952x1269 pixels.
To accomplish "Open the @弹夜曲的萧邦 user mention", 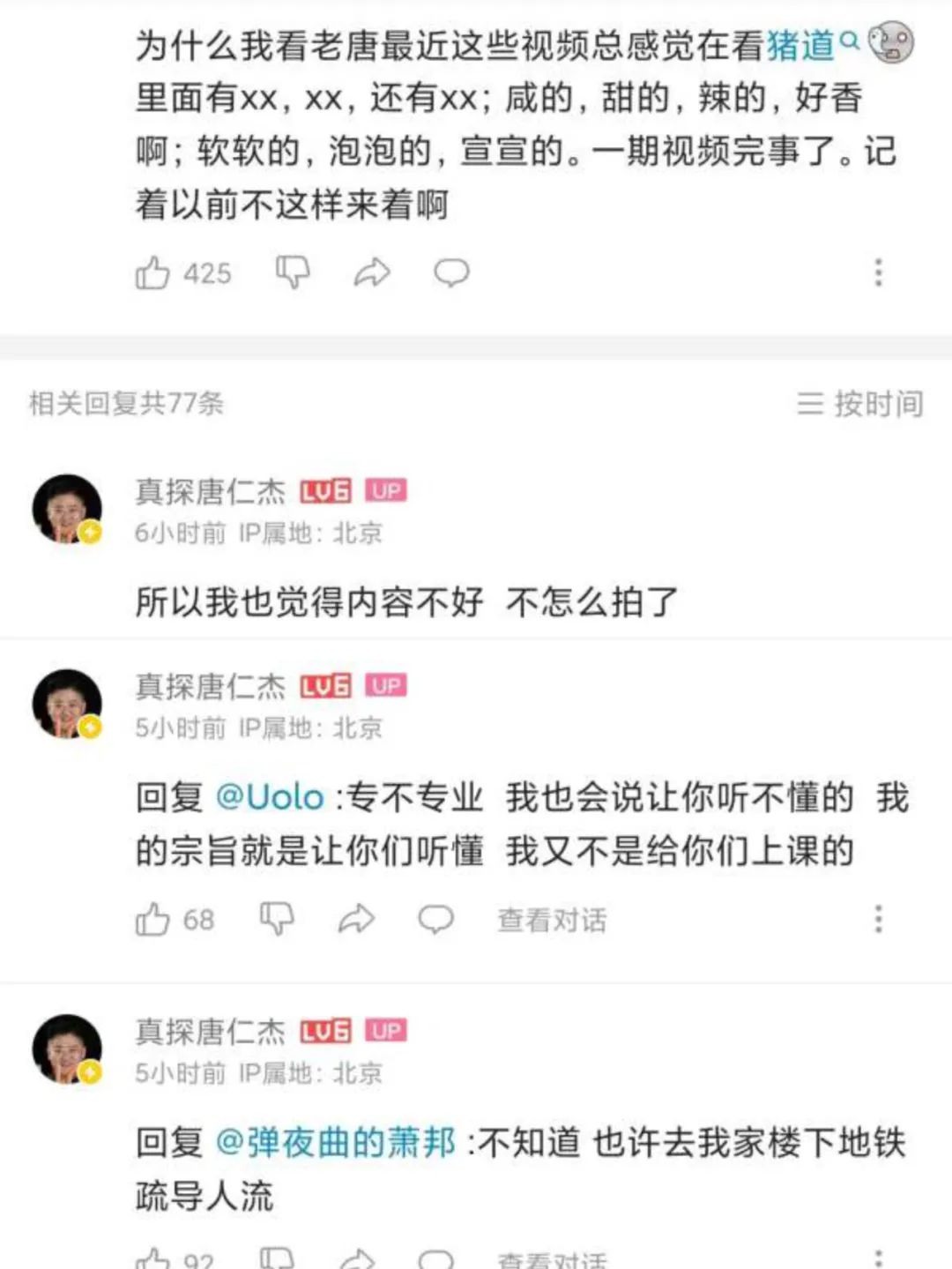I will [336, 1143].
